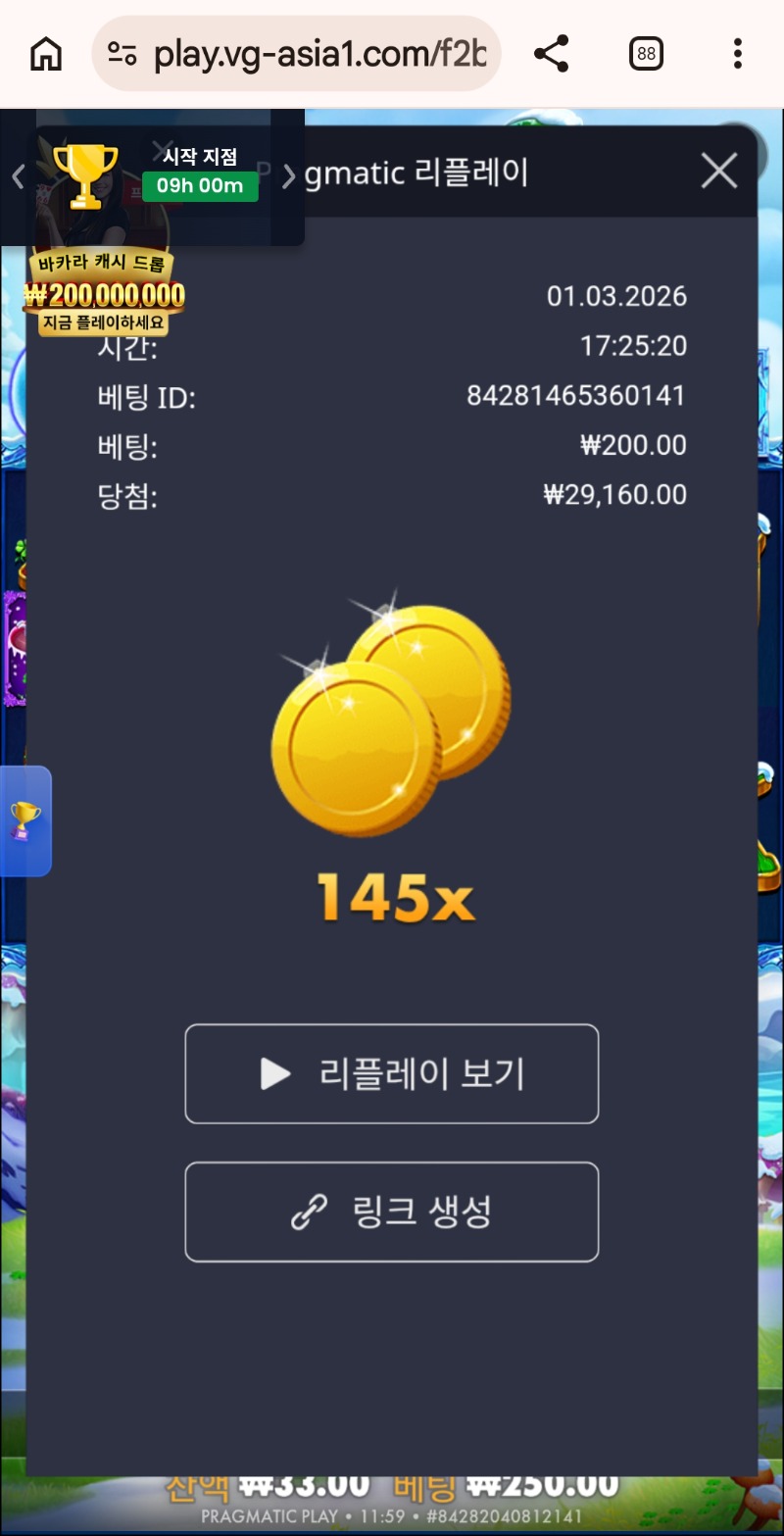Open the side trophy tournament tab

[x=24, y=820]
